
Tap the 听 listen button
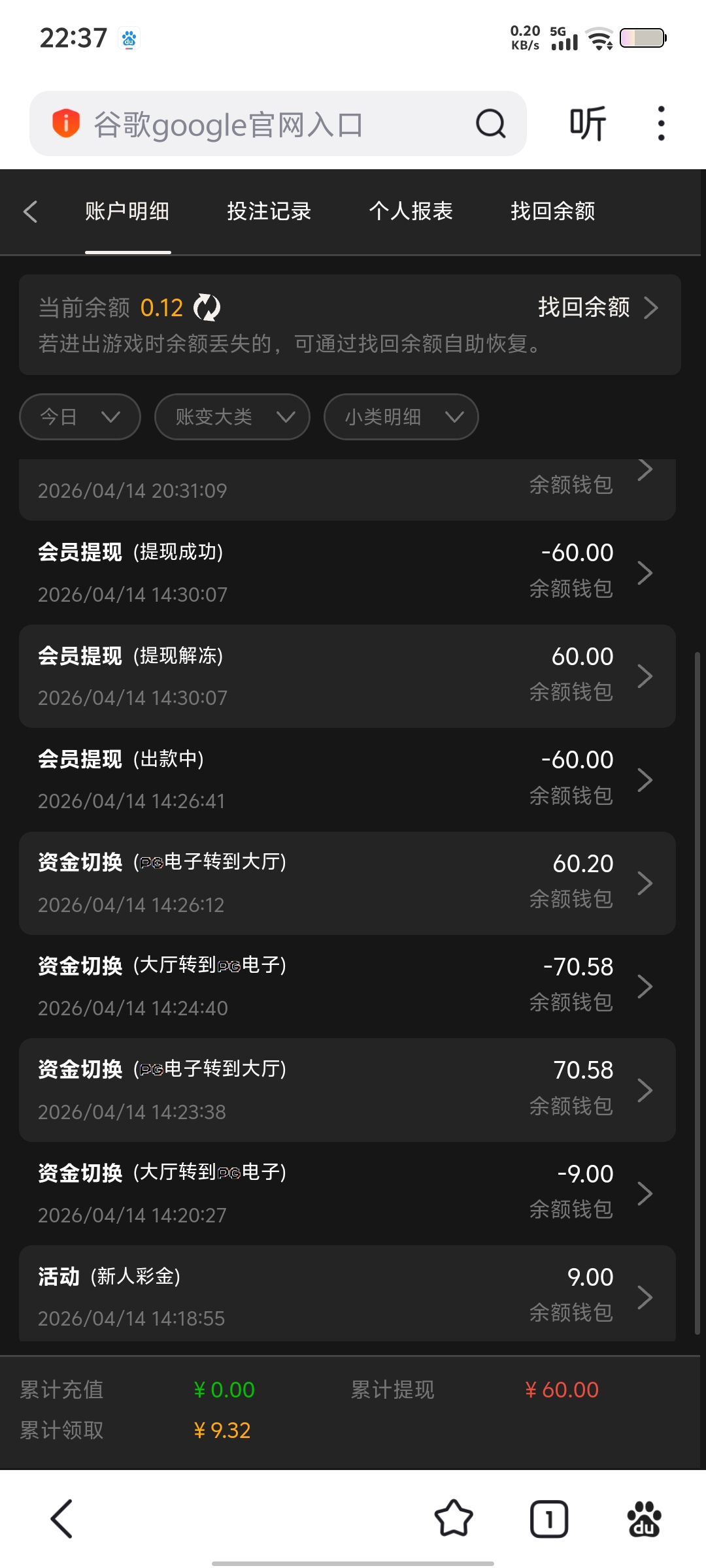tap(587, 124)
